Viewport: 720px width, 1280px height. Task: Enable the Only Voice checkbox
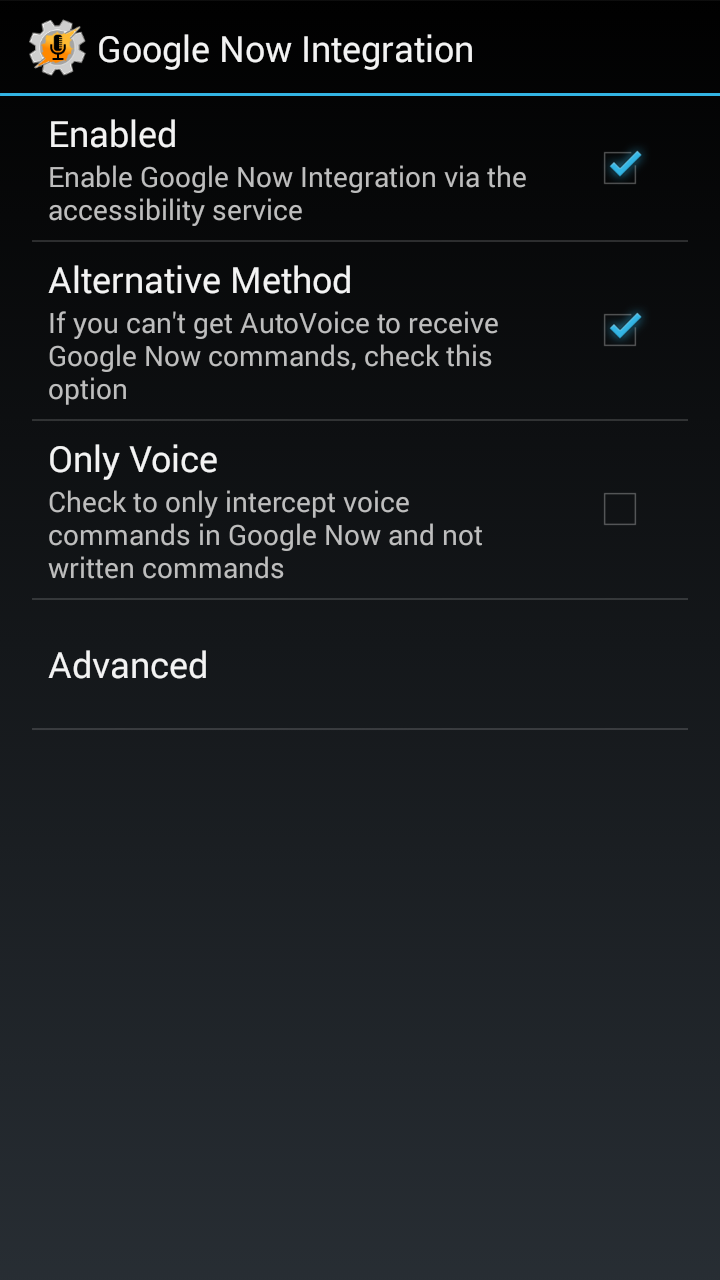tap(619, 508)
